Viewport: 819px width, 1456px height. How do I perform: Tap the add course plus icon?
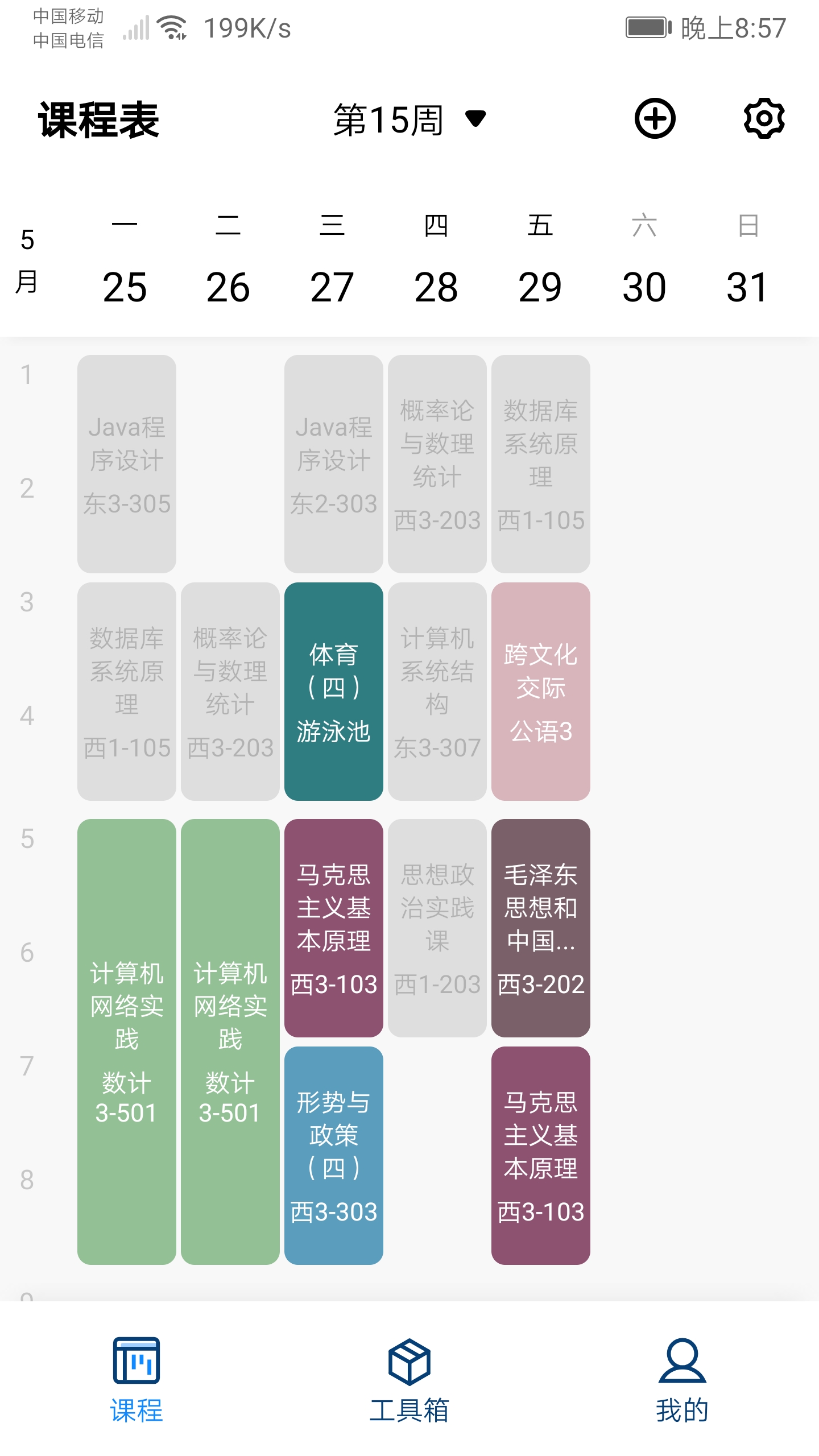click(x=655, y=118)
